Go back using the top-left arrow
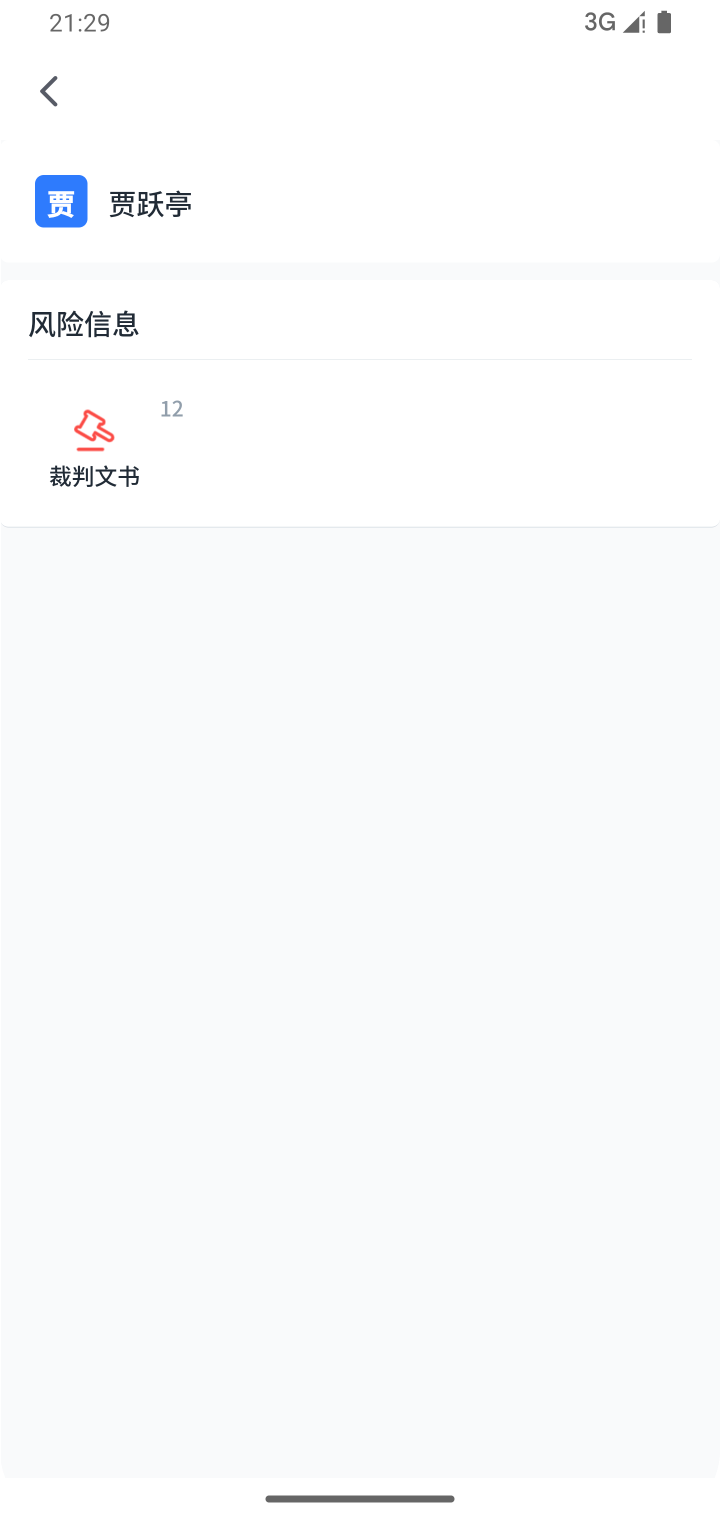The width and height of the screenshot is (720, 1520). 49,91
